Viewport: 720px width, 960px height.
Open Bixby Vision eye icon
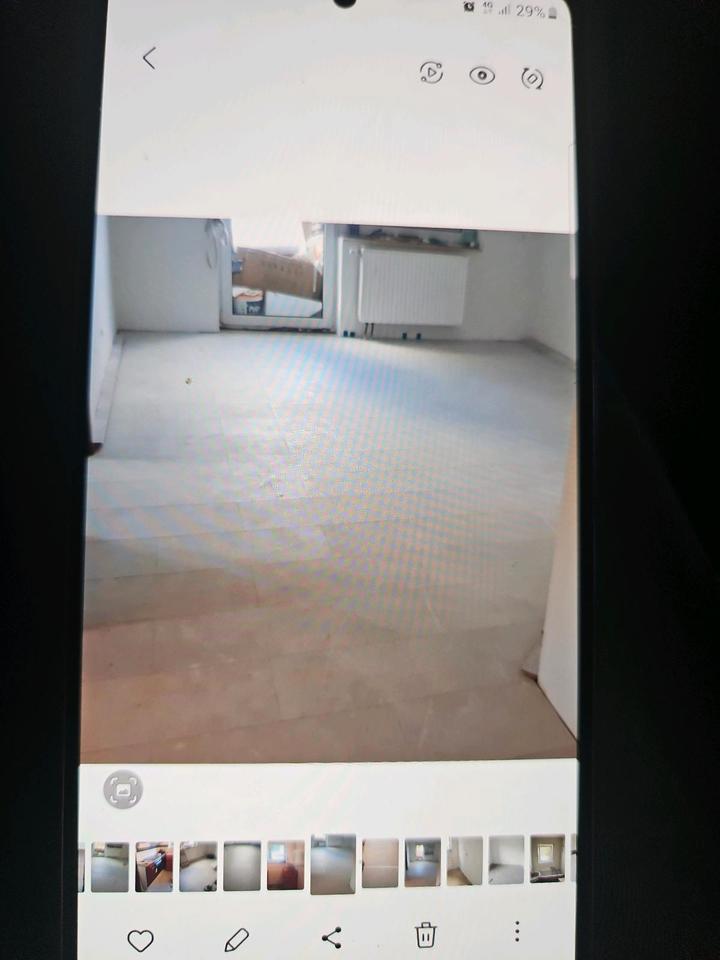(482, 75)
